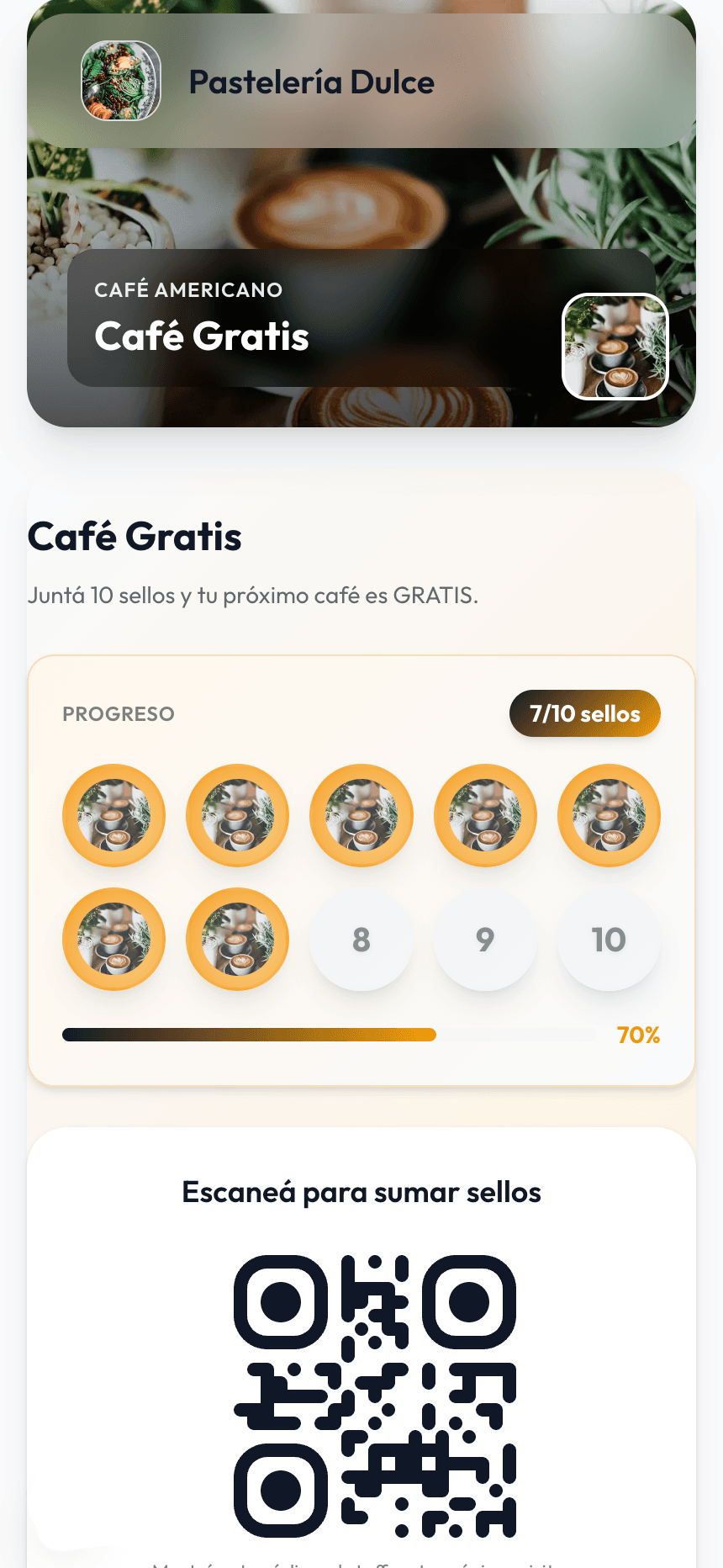Image resolution: width=723 pixels, height=1568 pixels.
Task: View the Café Gratis reward photo
Action: (615, 347)
